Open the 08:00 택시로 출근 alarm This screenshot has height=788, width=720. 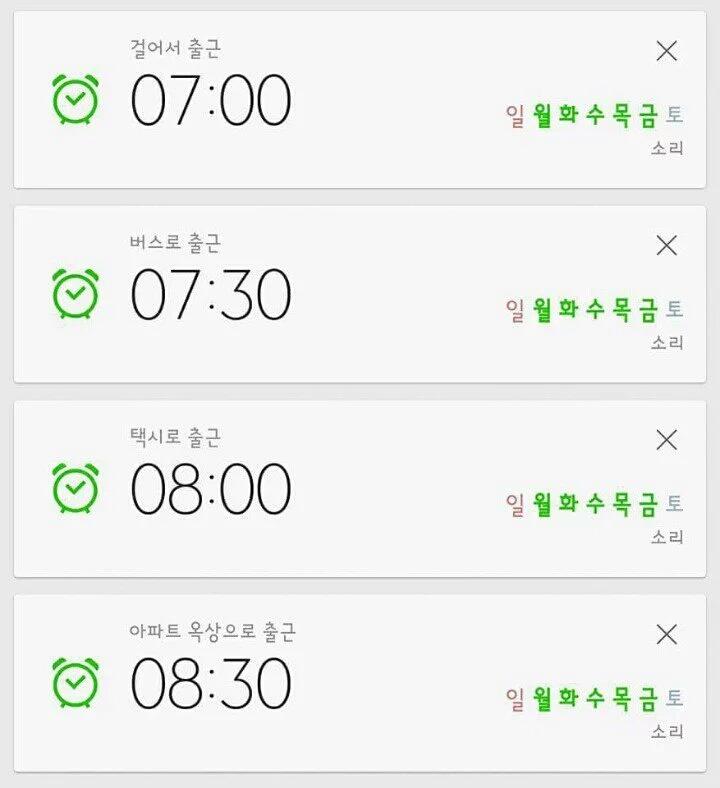tap(211, 489)
